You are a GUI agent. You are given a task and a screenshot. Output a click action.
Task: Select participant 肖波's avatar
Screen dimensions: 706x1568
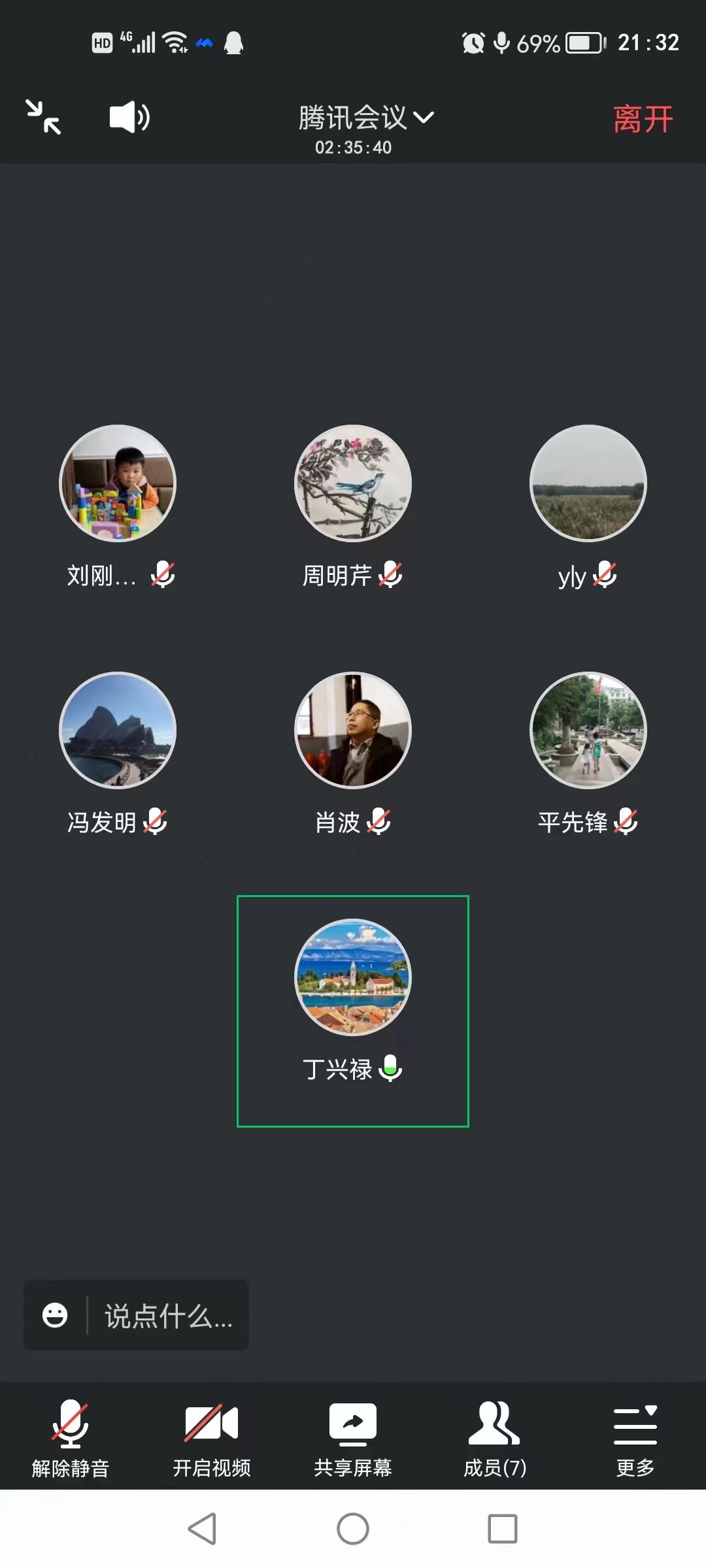pyautogui.click(x=353, y=730)
